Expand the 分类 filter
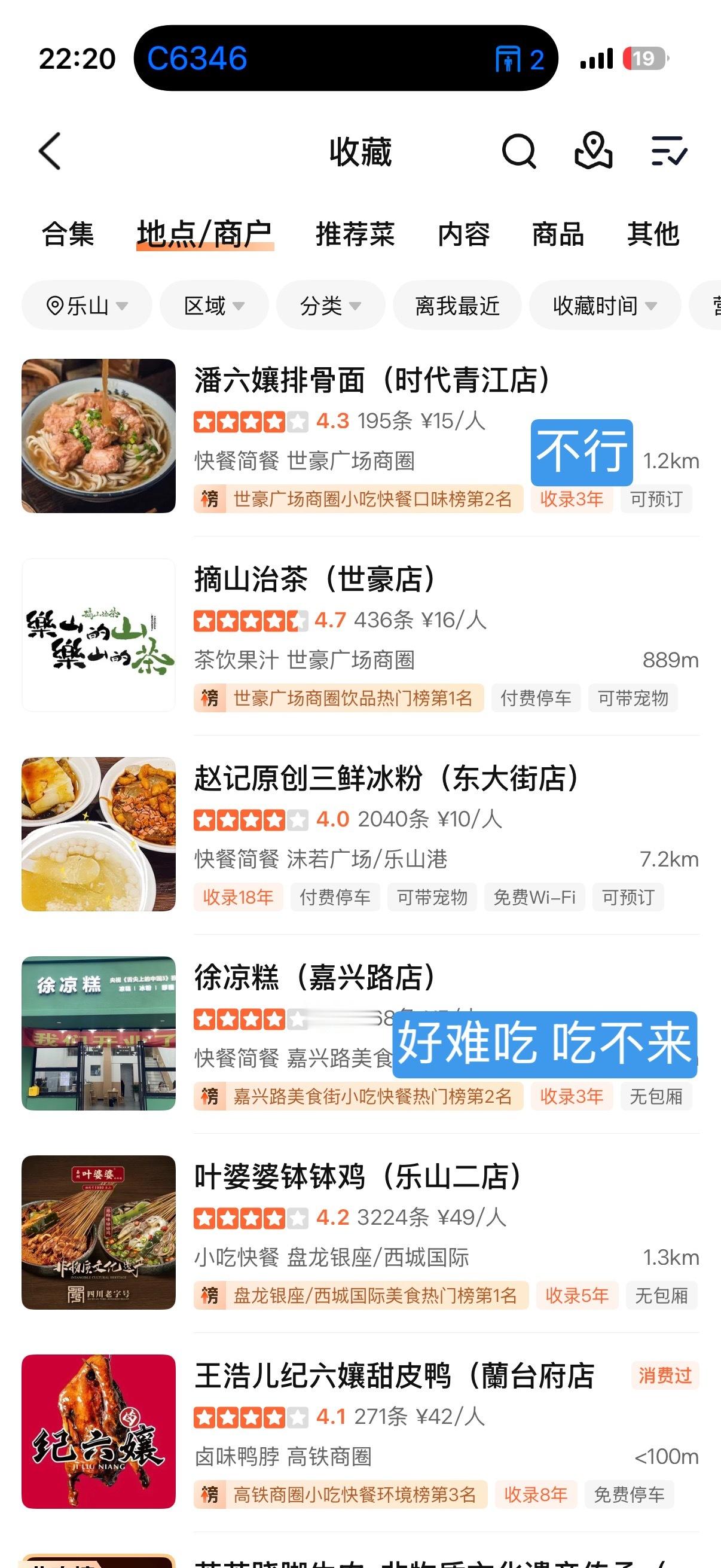Image resolution: width=721 pixels, height=1568 pixels. click(x=331, y=305)
